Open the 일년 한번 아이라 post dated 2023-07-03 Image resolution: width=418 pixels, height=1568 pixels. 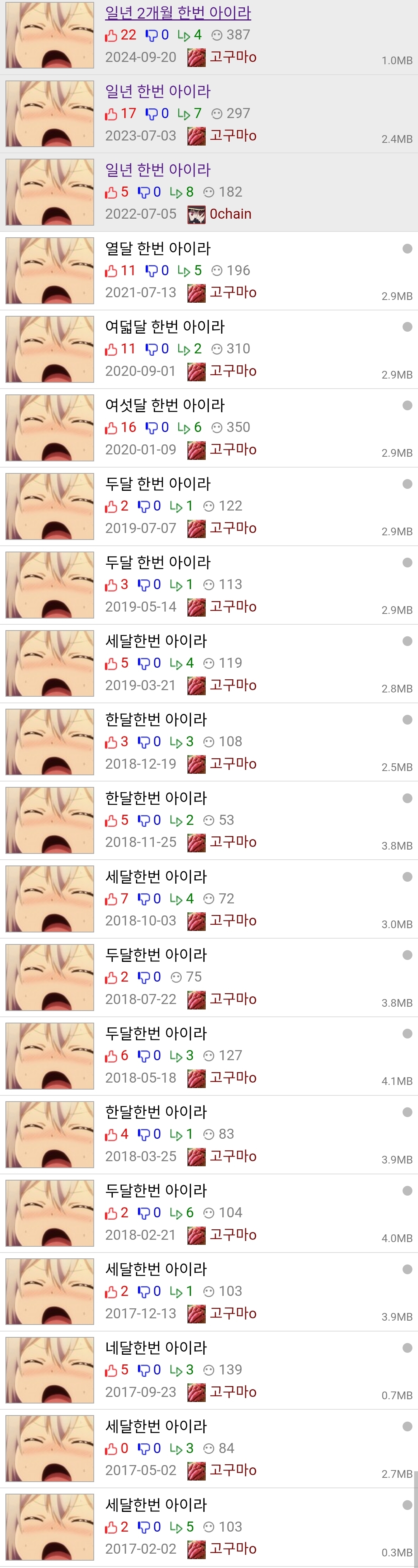(x=158, y=91)
